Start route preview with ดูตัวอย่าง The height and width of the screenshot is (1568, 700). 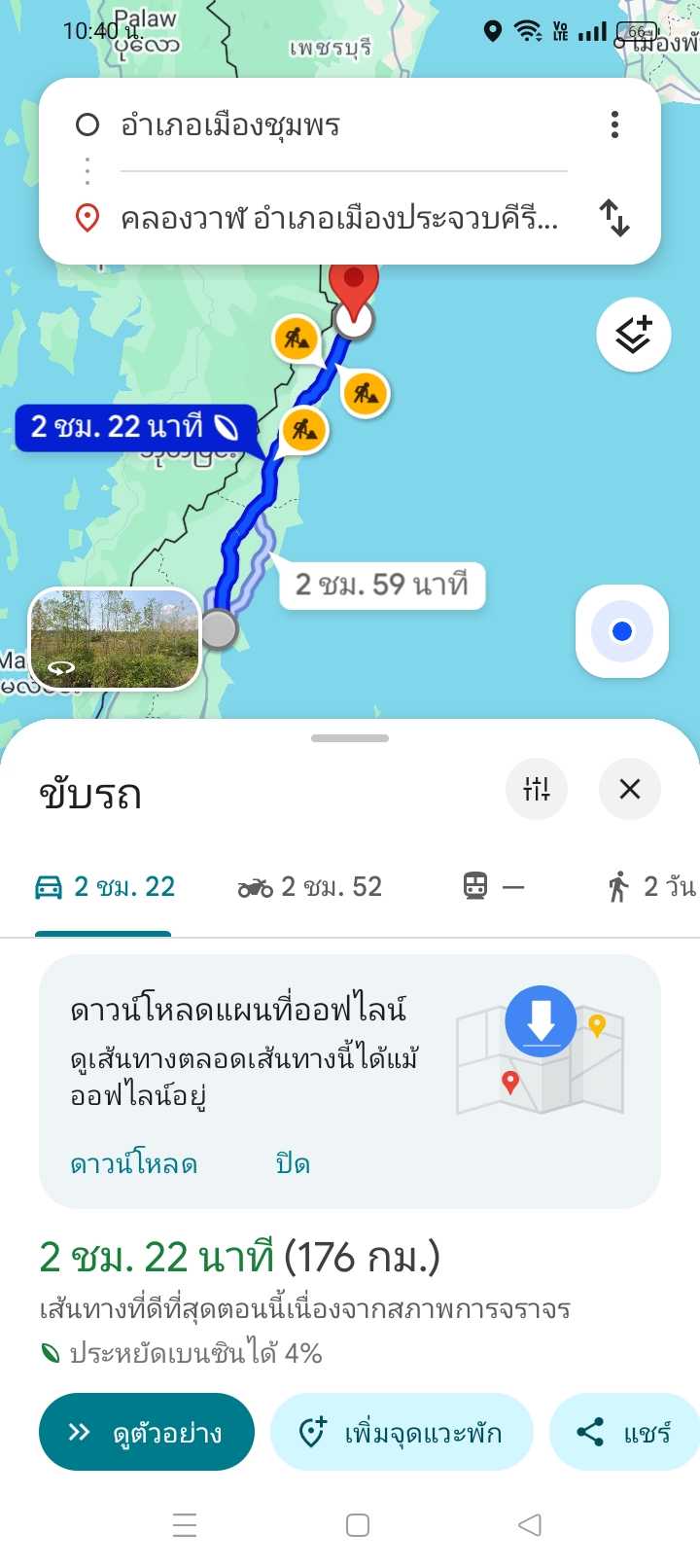point(147,1432)
